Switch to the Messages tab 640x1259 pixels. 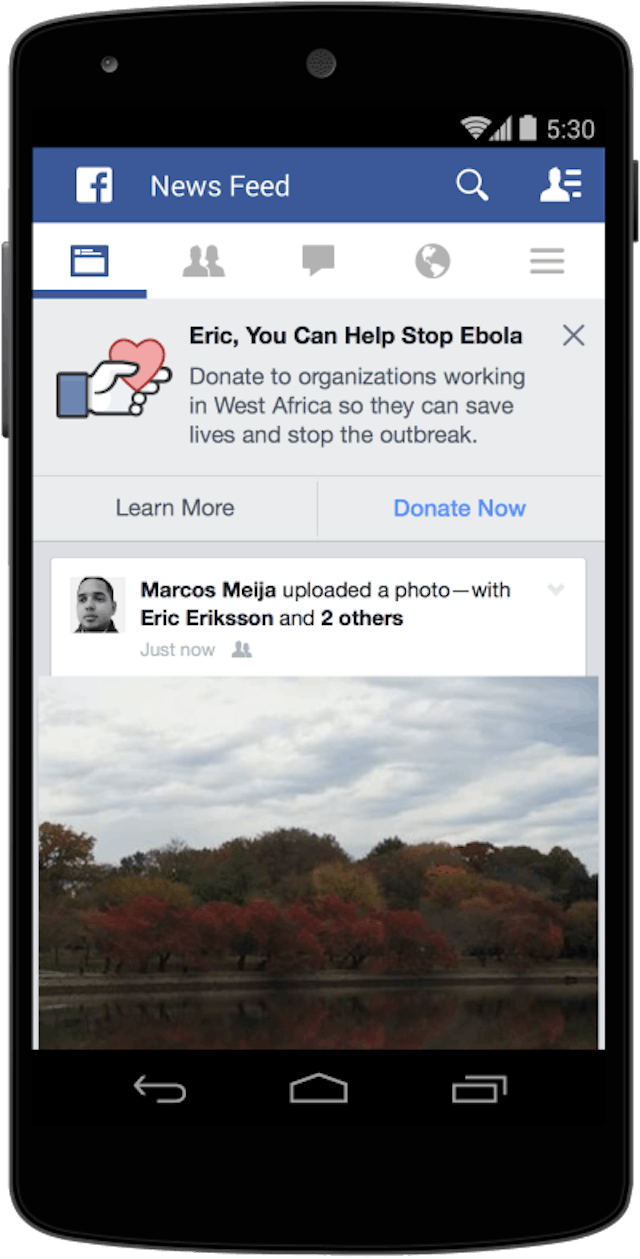(318, 262)
